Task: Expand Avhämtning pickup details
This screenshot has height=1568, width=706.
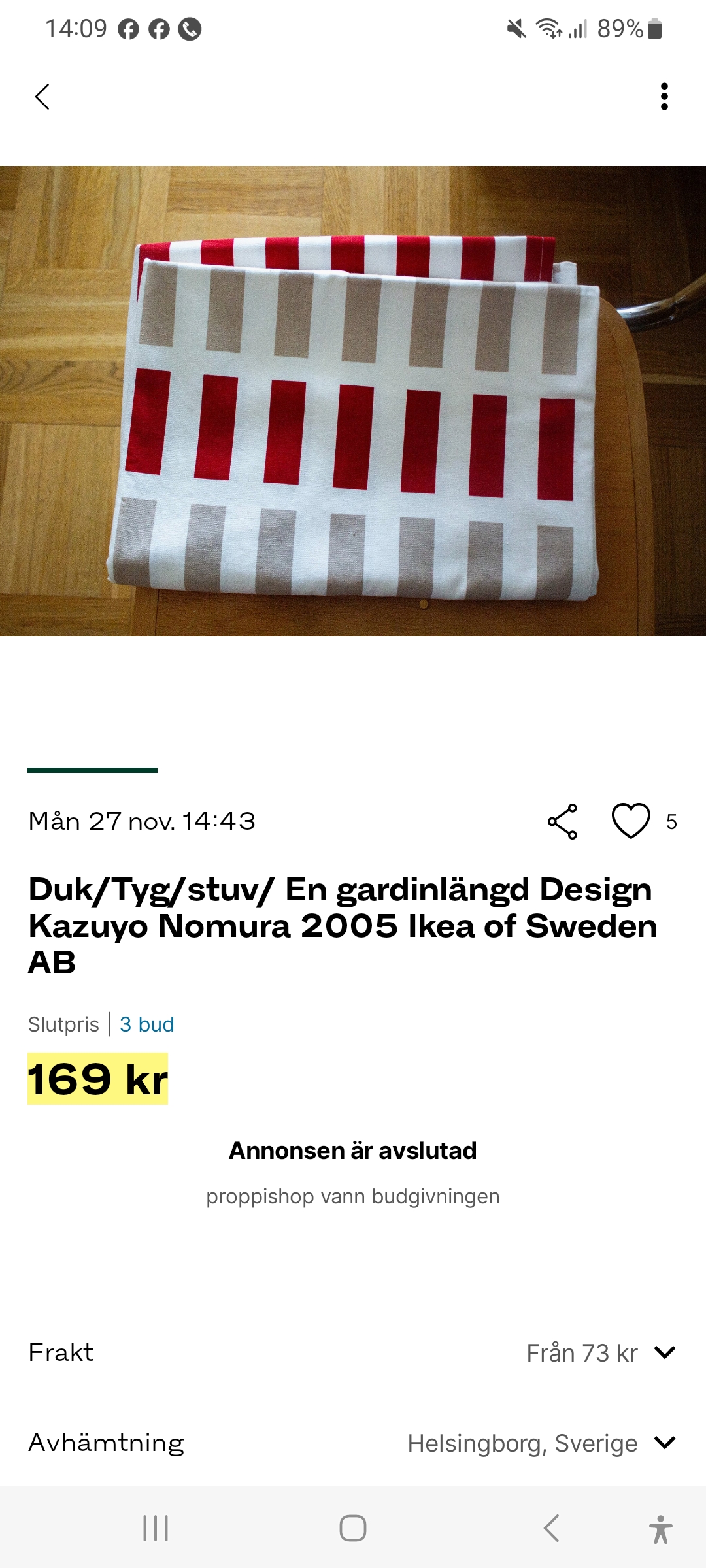Action: tap(664, 1443)
